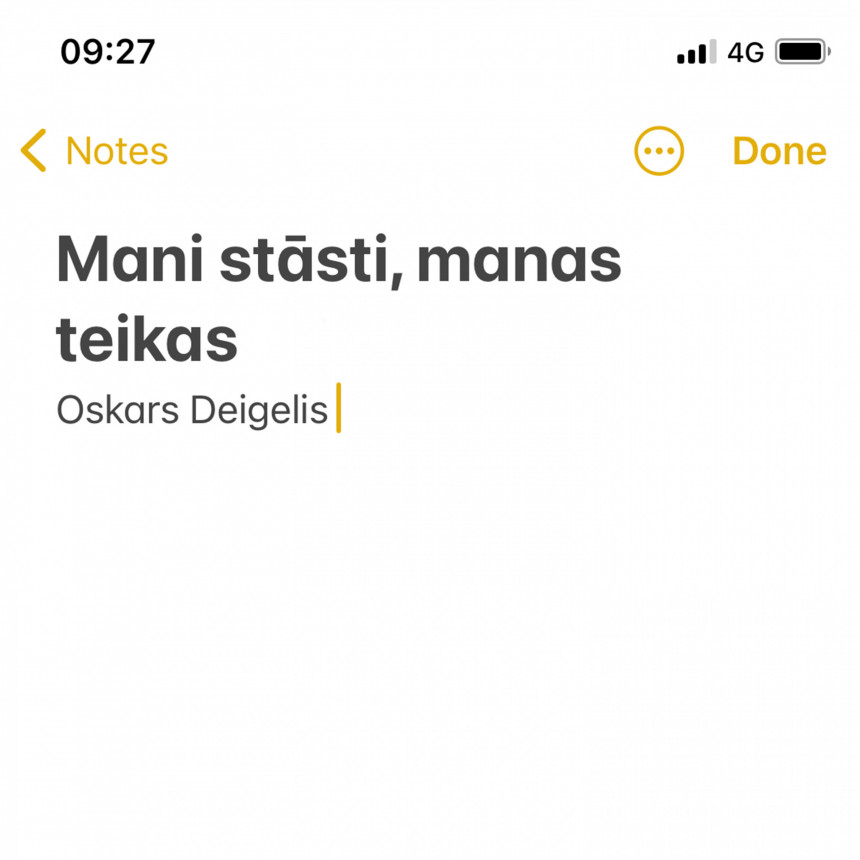Viewport: 860px width, 860px height.
Task: Tap Done to finish editing
Action: point(779,152)
